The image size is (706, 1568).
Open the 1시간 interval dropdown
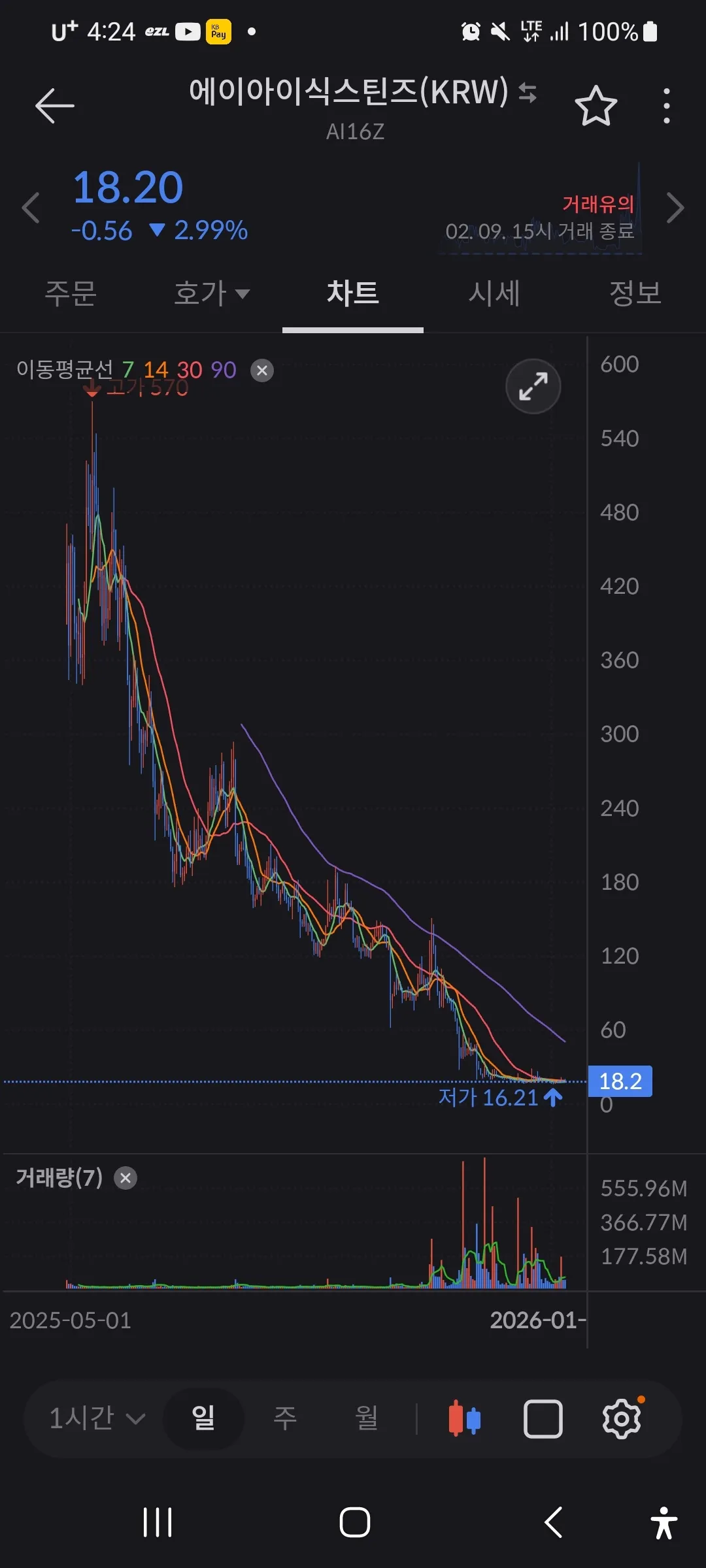tap(96, 1418)
